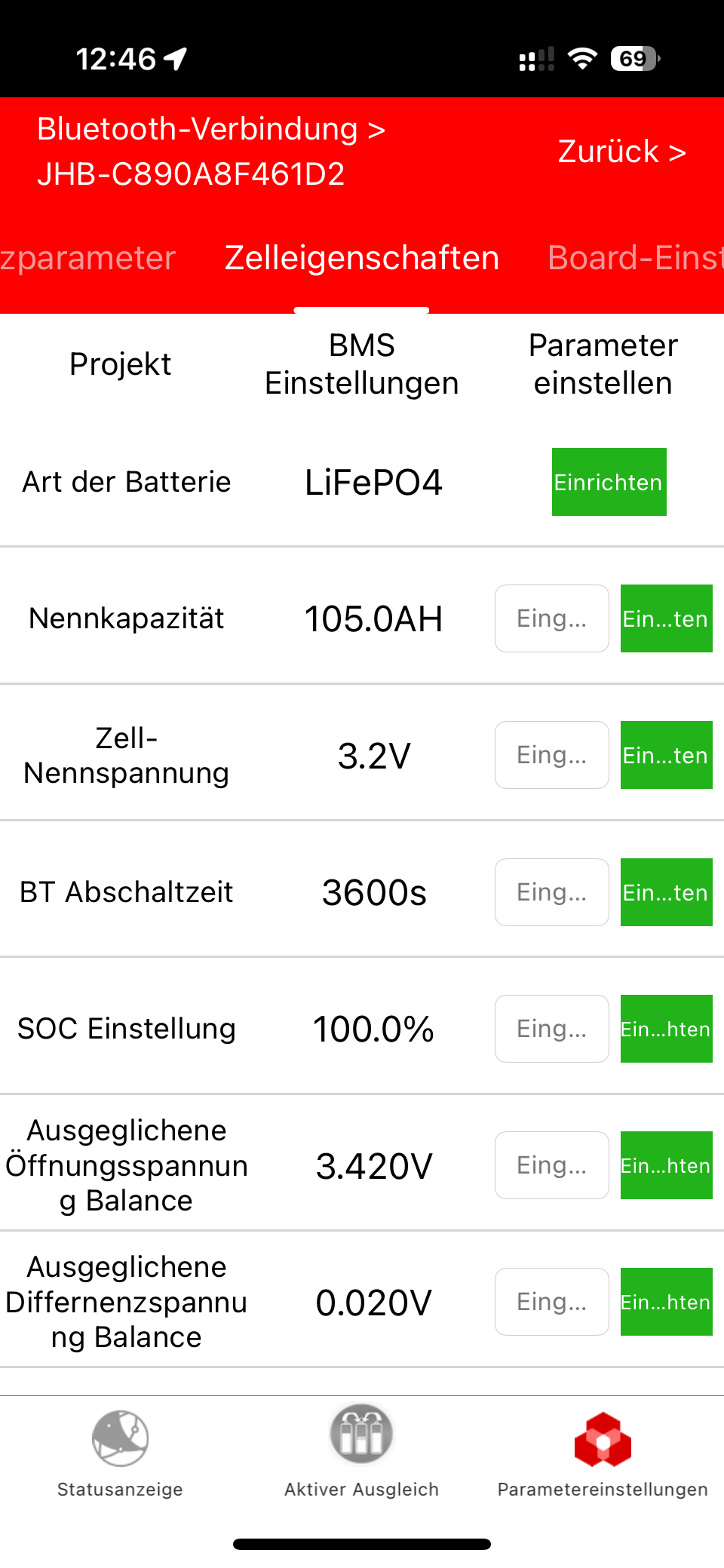Screen dimensions: 724x1568
Task: Open the partially hidden Schutzparameter tab
Action: point(87,258)
